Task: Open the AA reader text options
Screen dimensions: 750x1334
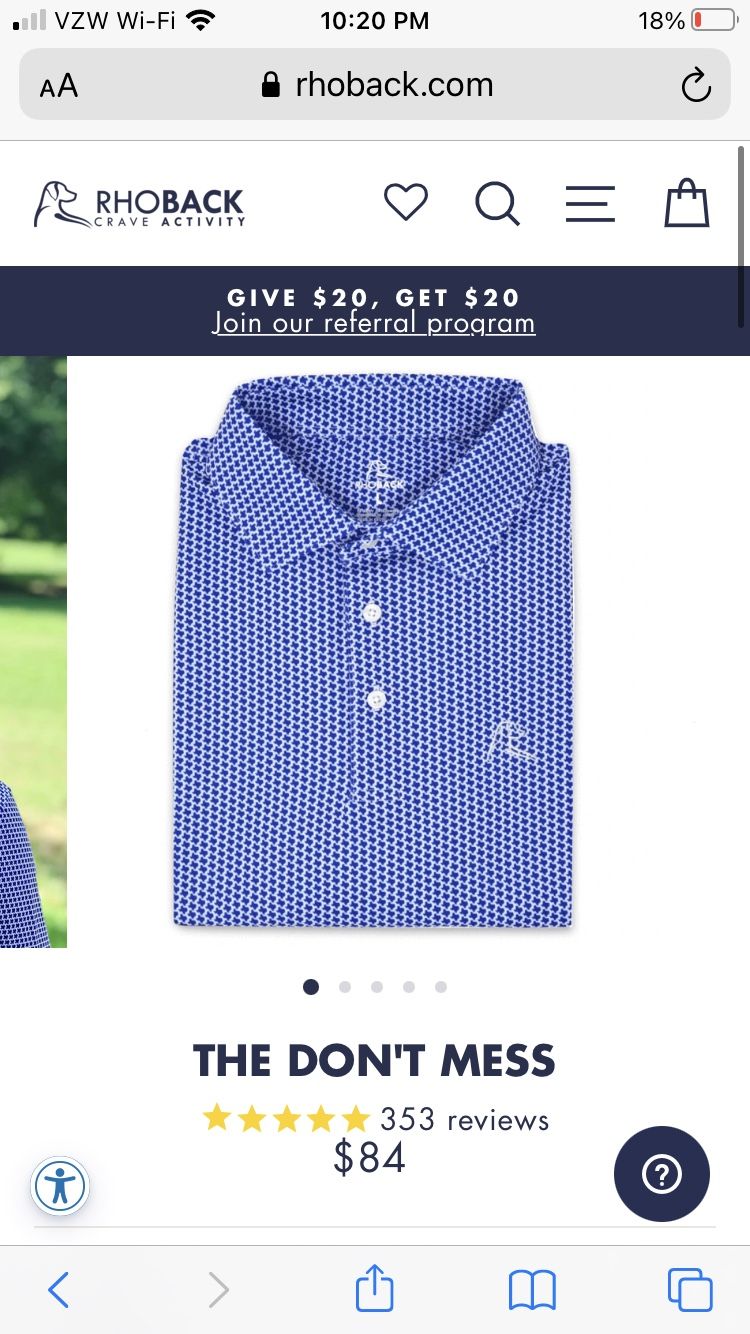Action: pyautogui.click(x=59, y=86)
